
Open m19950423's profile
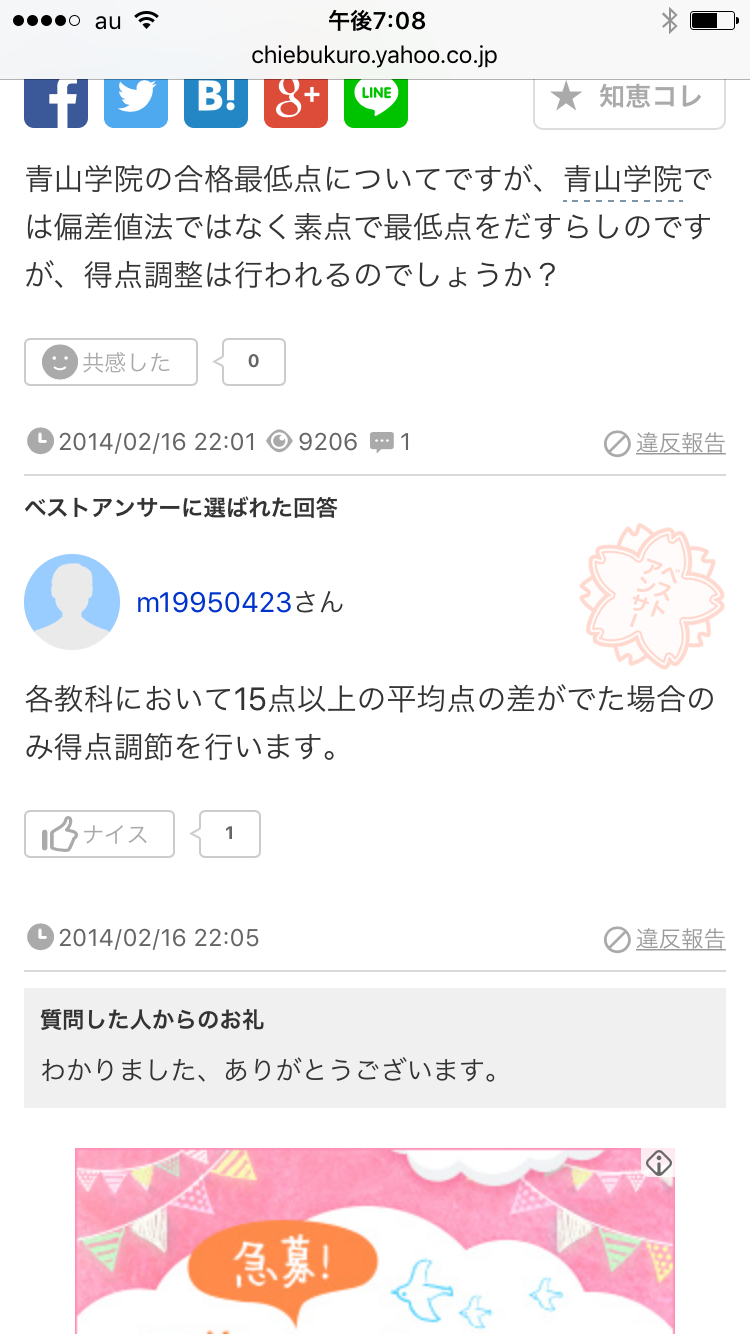click(x=213, y=602)
